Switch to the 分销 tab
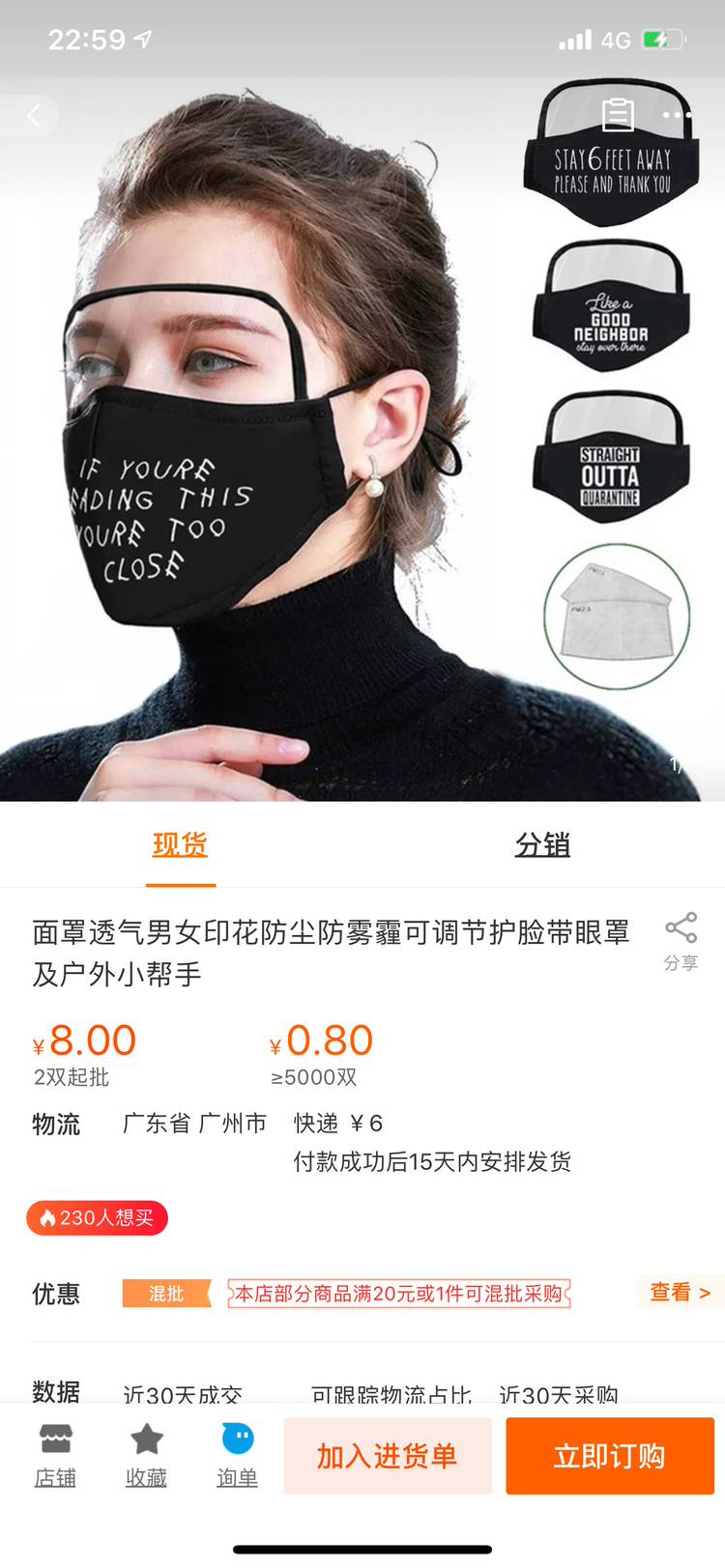The width and height of the screenshot is (725, 1568). 542,845
